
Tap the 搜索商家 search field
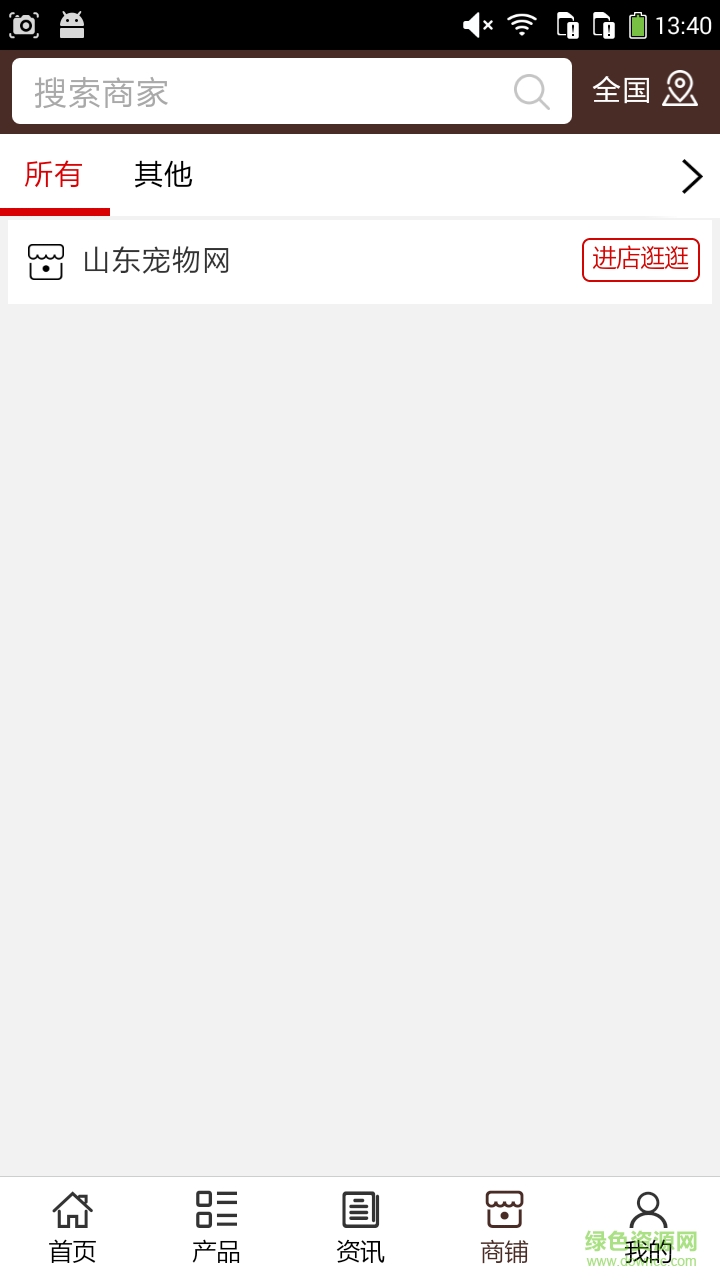pos(260,92)
